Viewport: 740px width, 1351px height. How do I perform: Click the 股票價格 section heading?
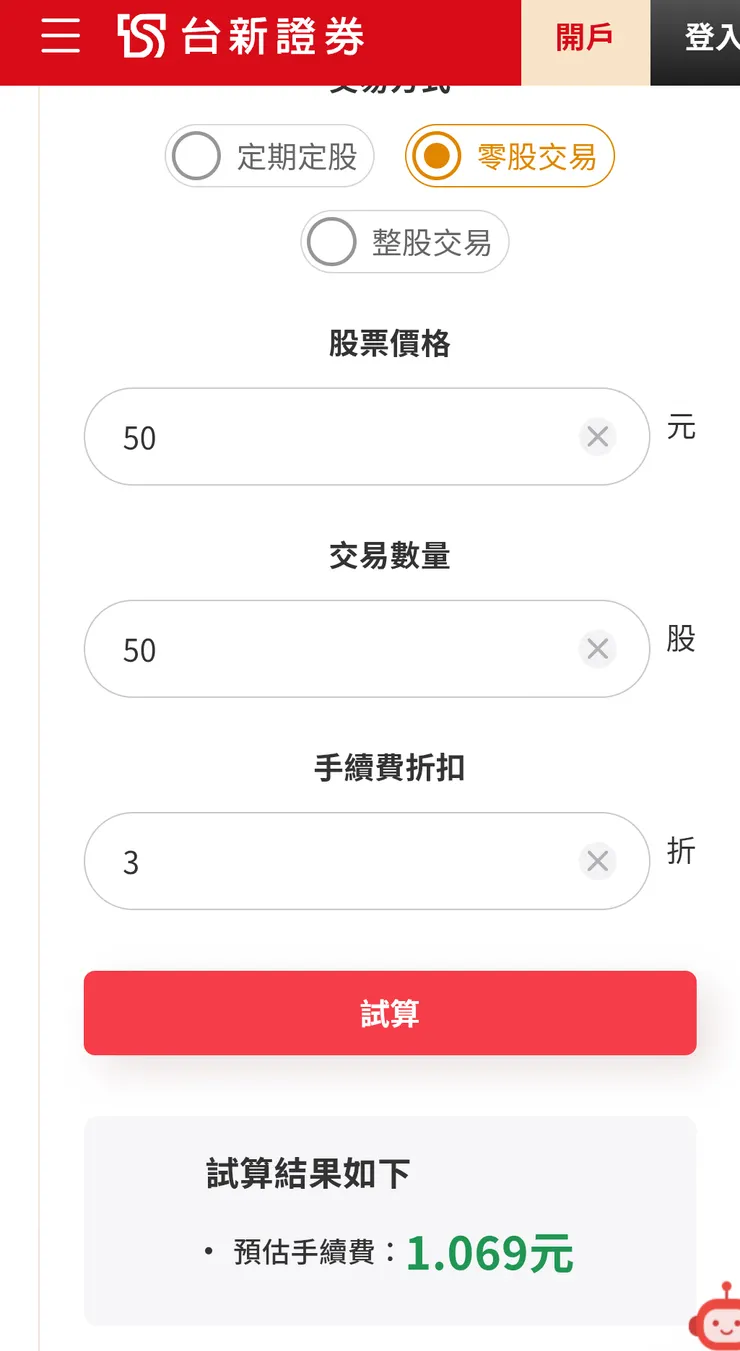pyautogui.click(x=390, y=344)
